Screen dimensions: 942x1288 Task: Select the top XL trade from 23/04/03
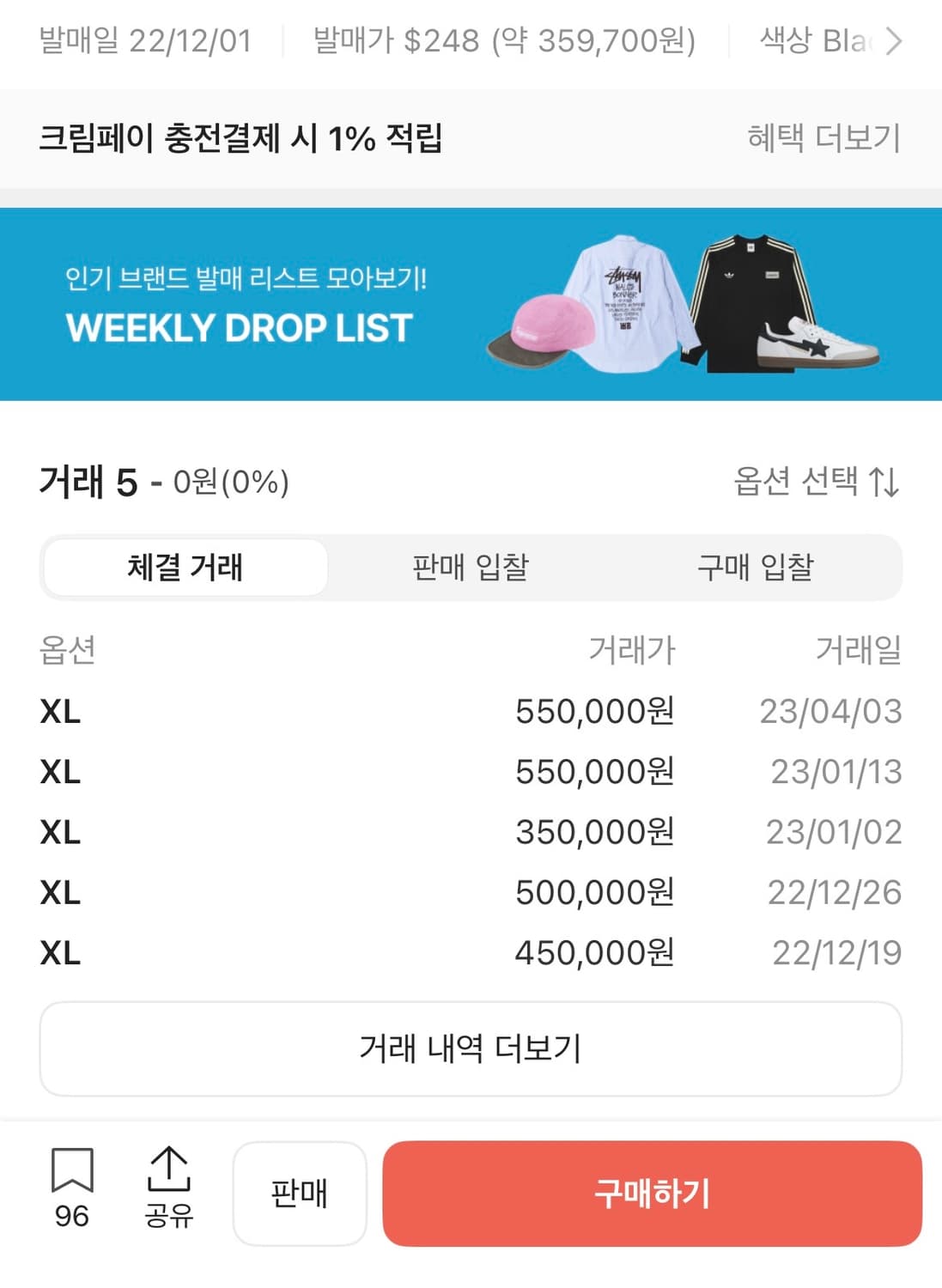471,712
